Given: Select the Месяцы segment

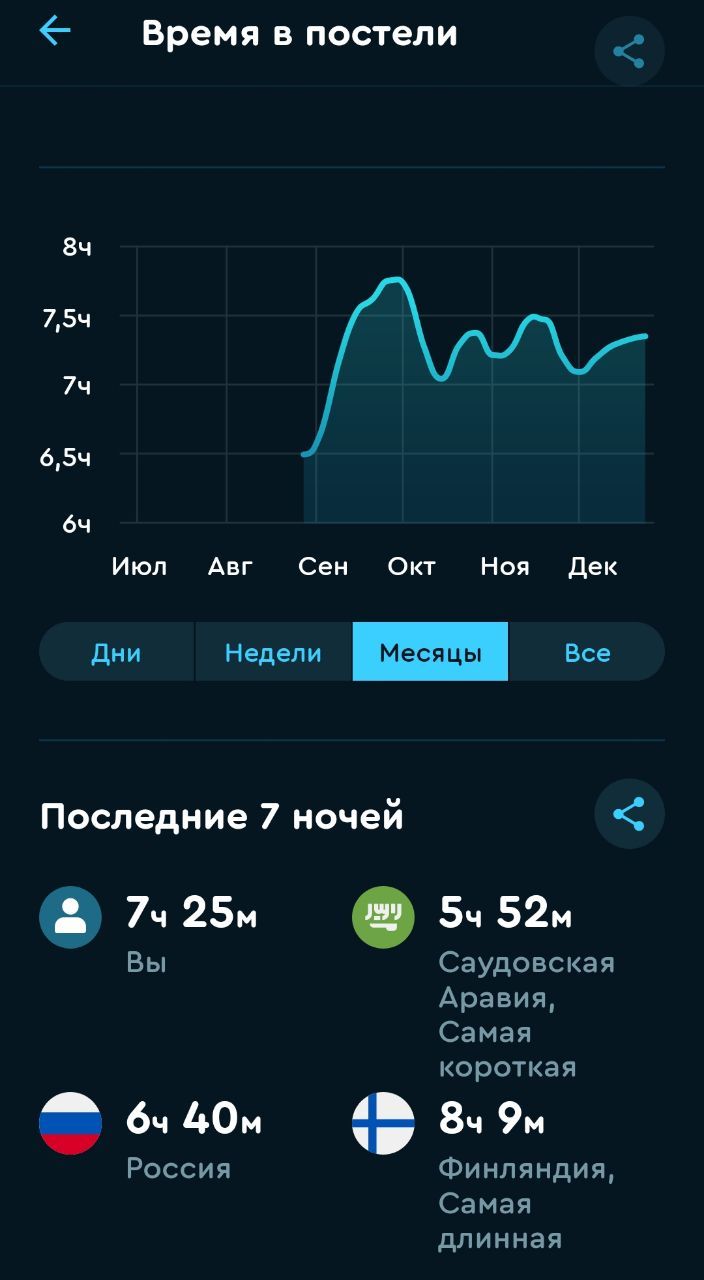Looking at the screenshot, I should coord(430,652).
